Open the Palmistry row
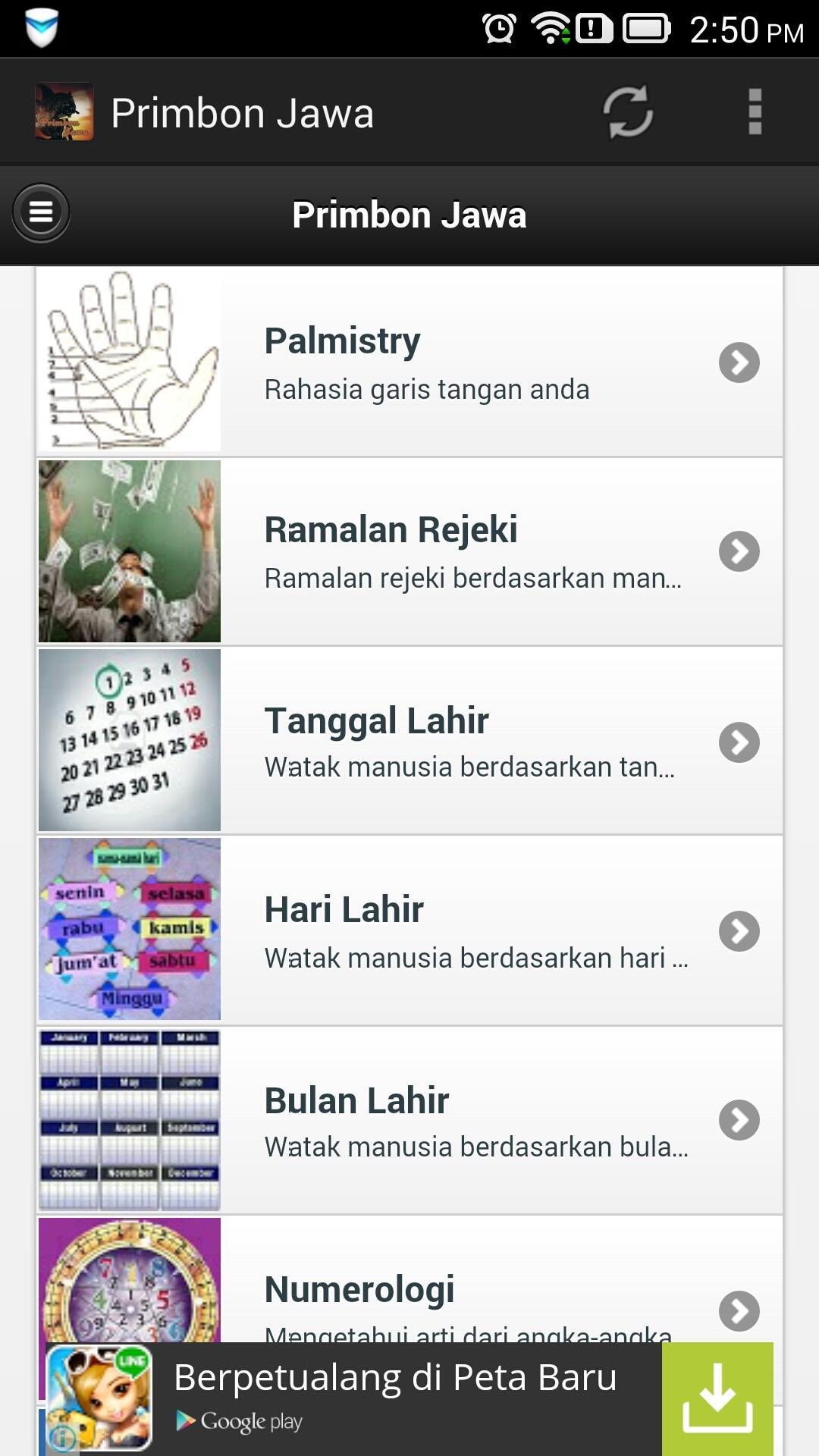Screen dimensions: 819x1456 [409, 362]
